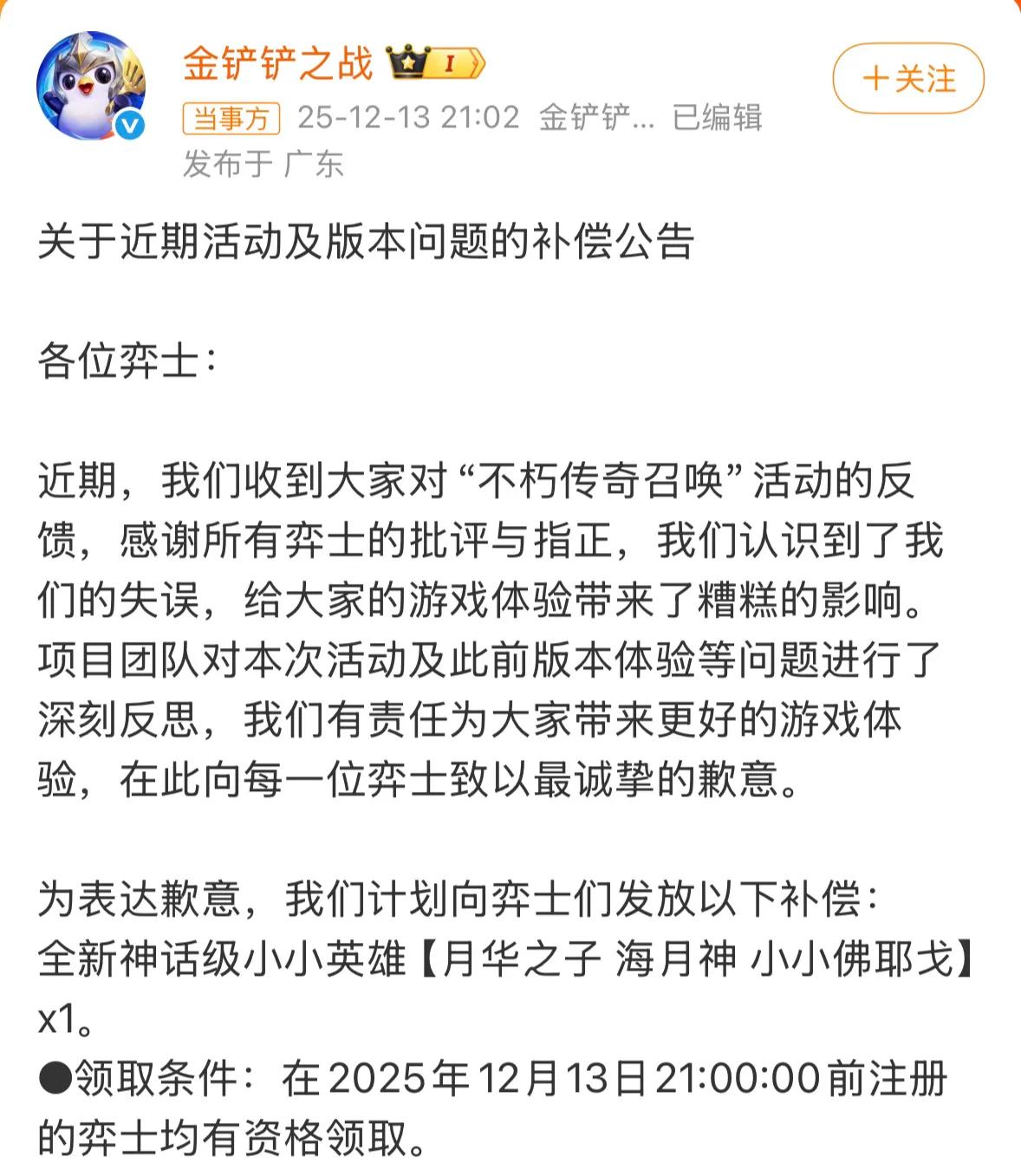Open the 金铲铲之战 account name
1021x1176 pixels.
coord(278,63)
